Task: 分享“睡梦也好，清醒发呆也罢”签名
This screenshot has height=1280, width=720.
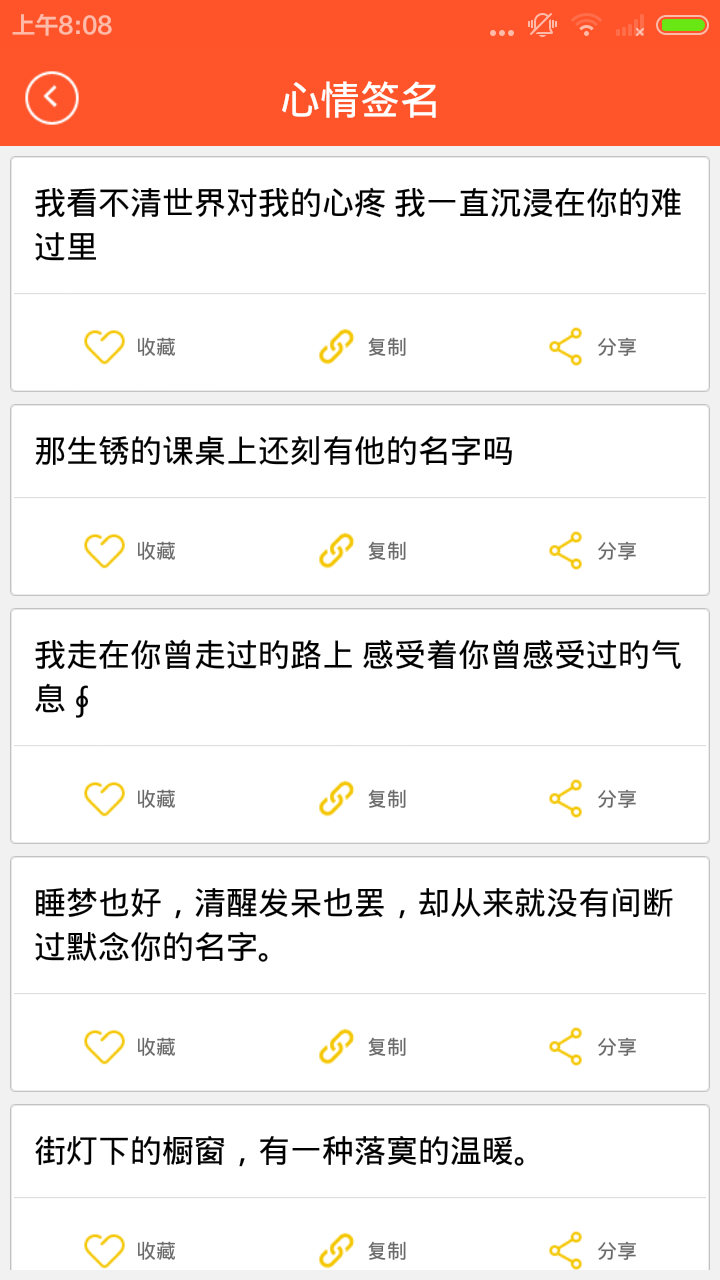Action: click(593, 1047)
